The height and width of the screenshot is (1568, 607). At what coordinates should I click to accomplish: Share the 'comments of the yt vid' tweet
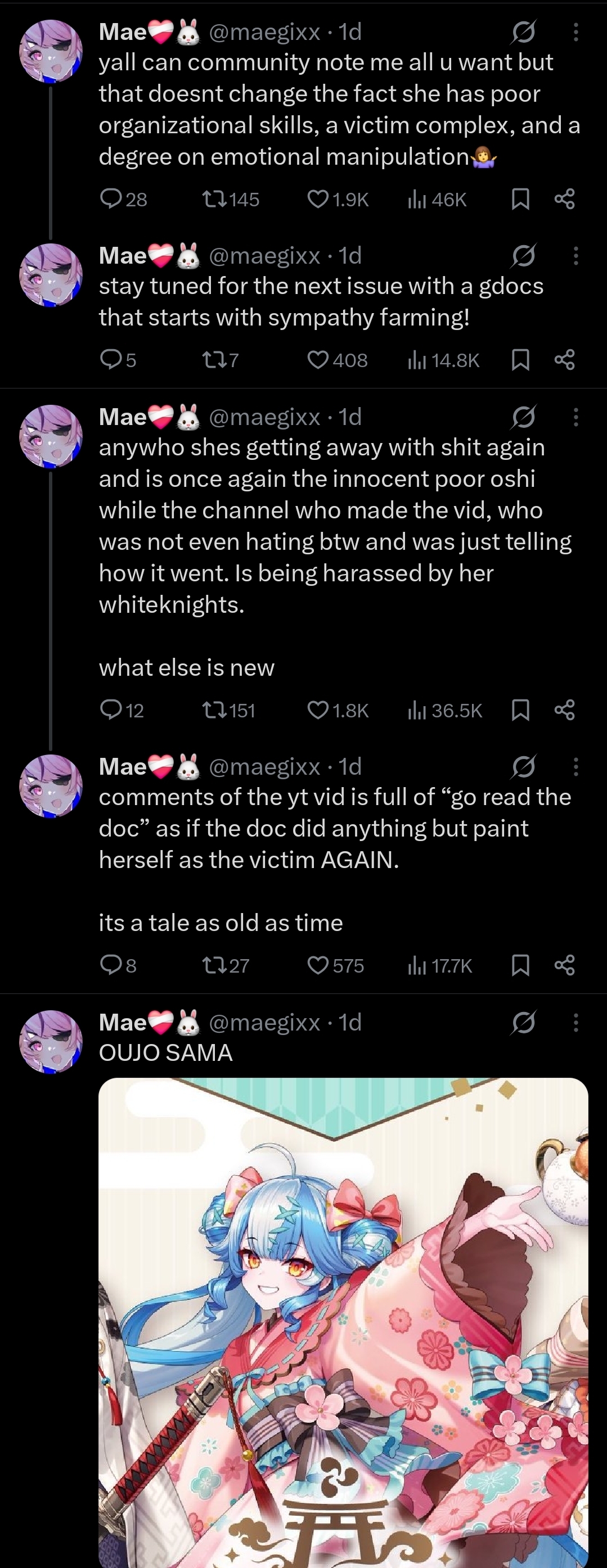(x=564, y=965)
